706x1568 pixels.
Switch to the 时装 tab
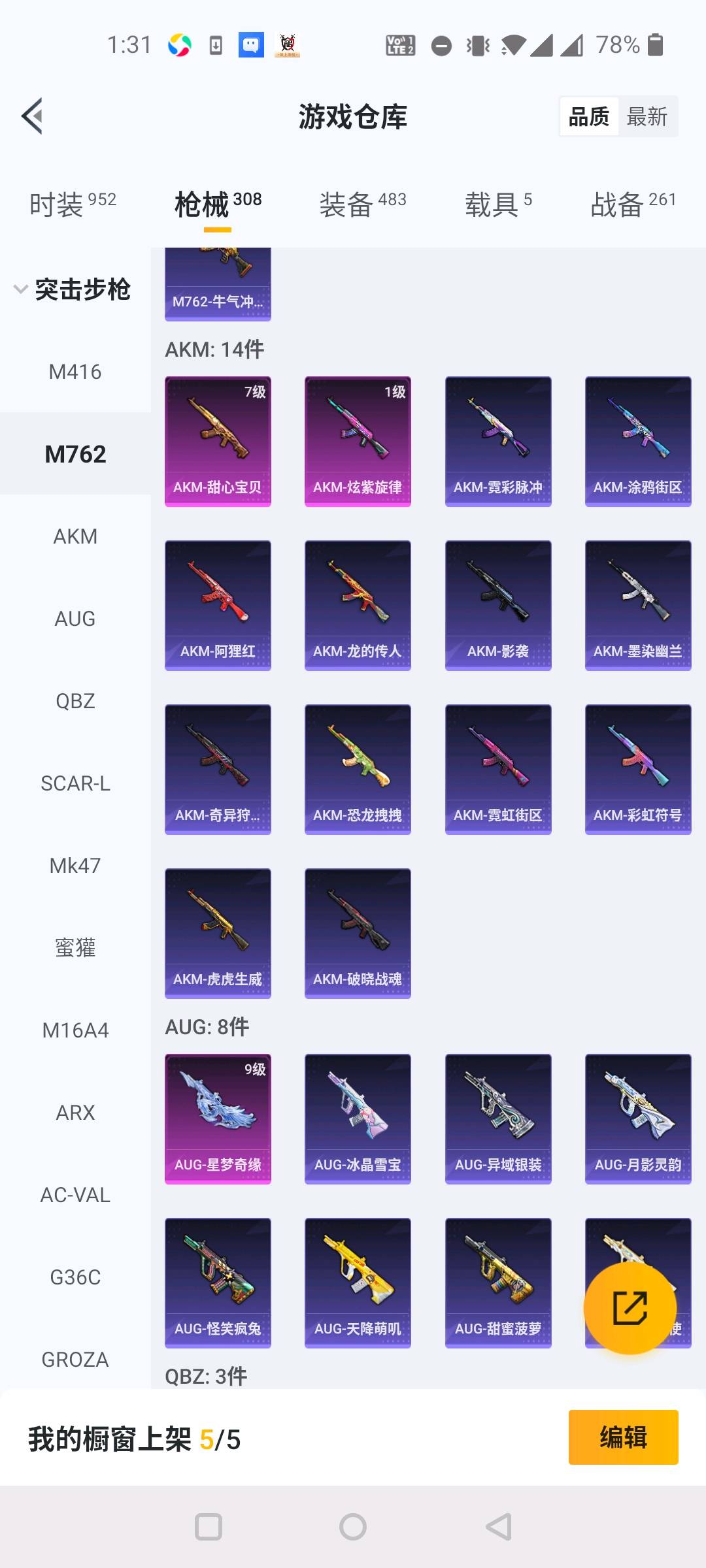[x=73, y=204]
